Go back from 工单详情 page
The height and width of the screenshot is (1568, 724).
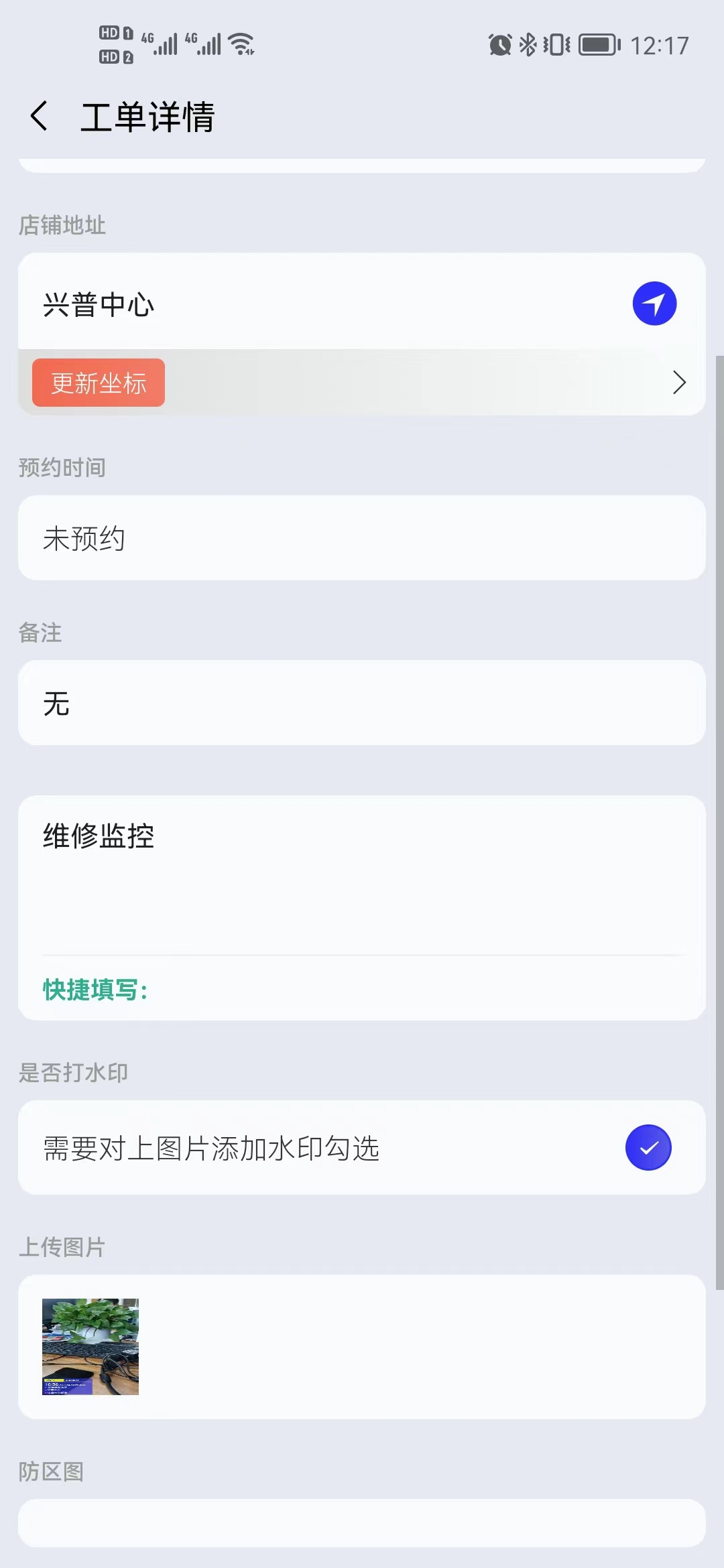pos(39,117)
